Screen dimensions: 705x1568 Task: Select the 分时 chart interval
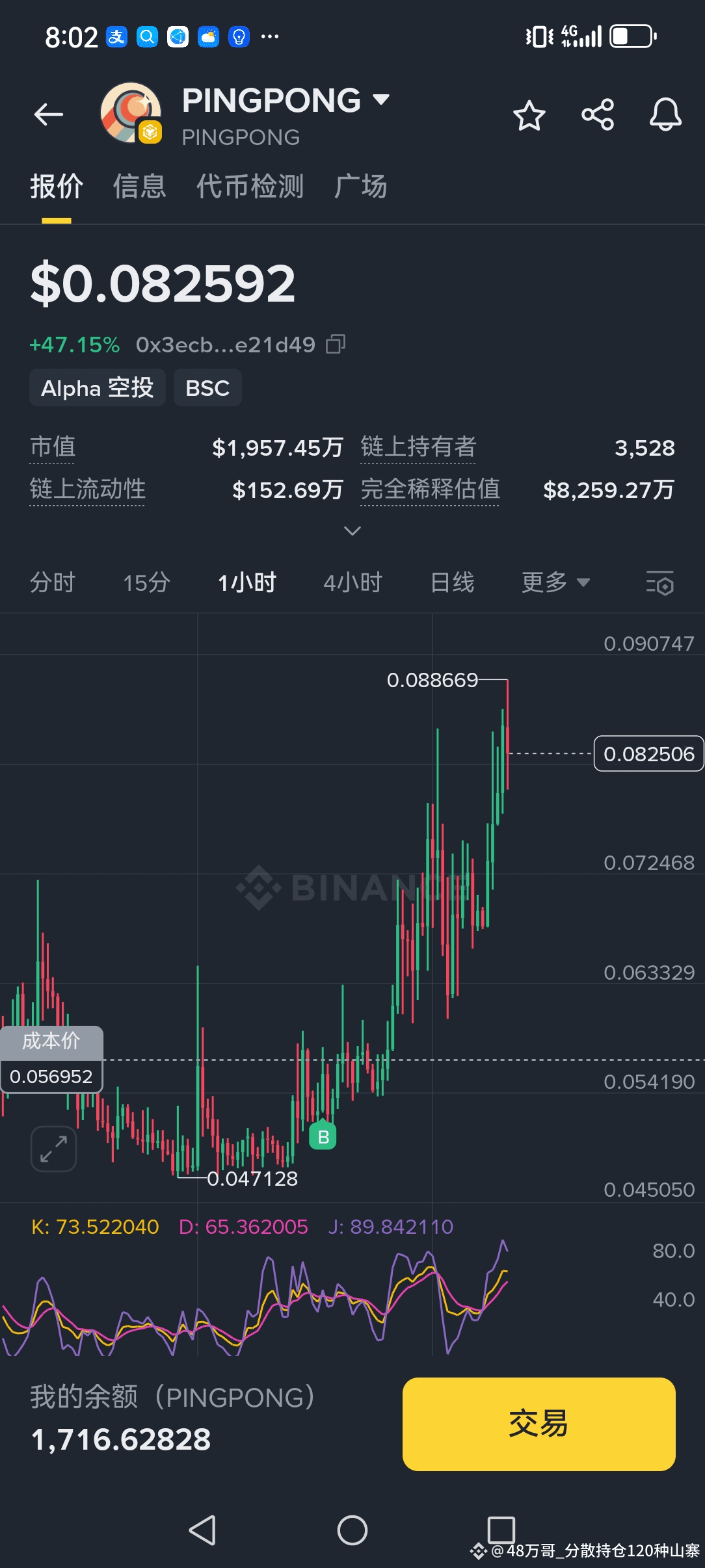[53, 582]
